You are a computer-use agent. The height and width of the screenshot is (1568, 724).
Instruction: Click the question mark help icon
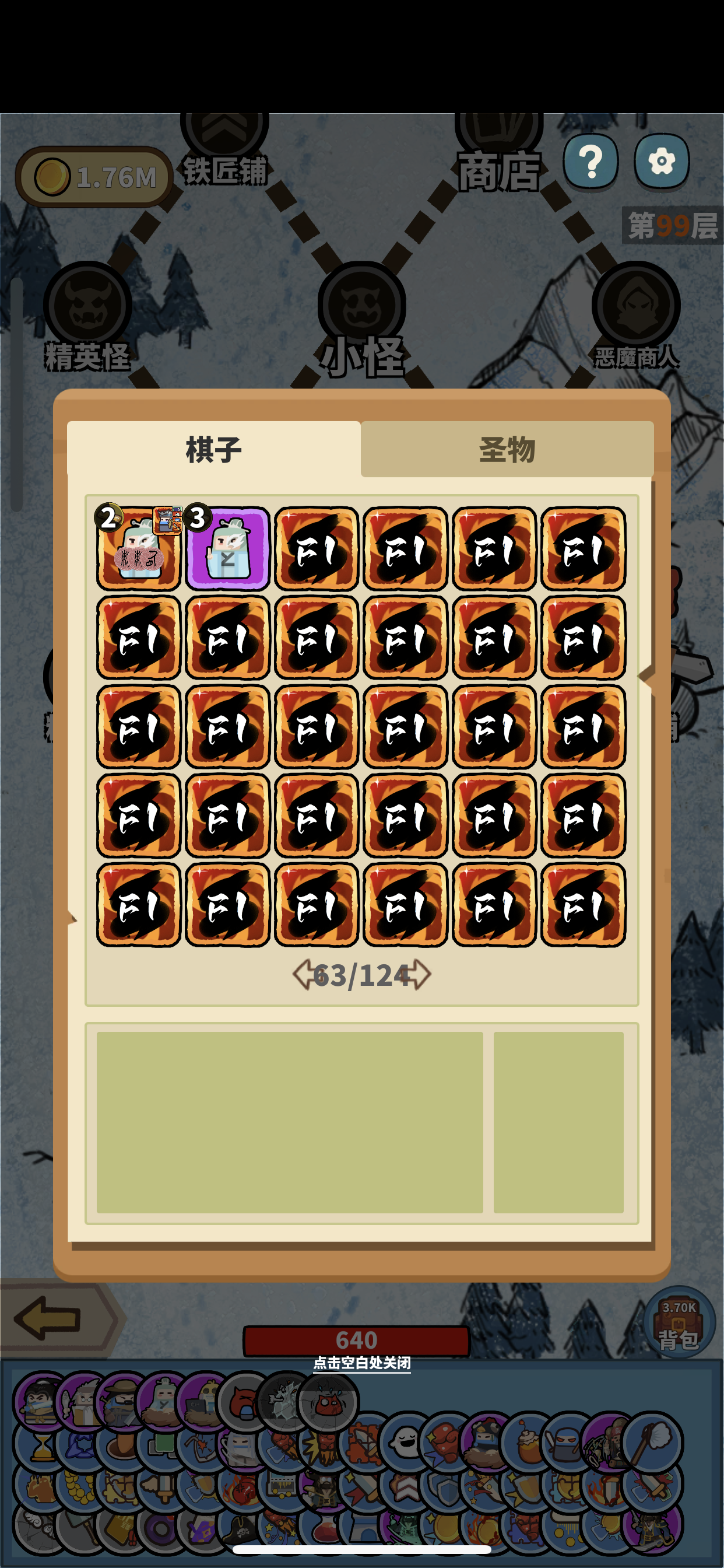[591, 162]
